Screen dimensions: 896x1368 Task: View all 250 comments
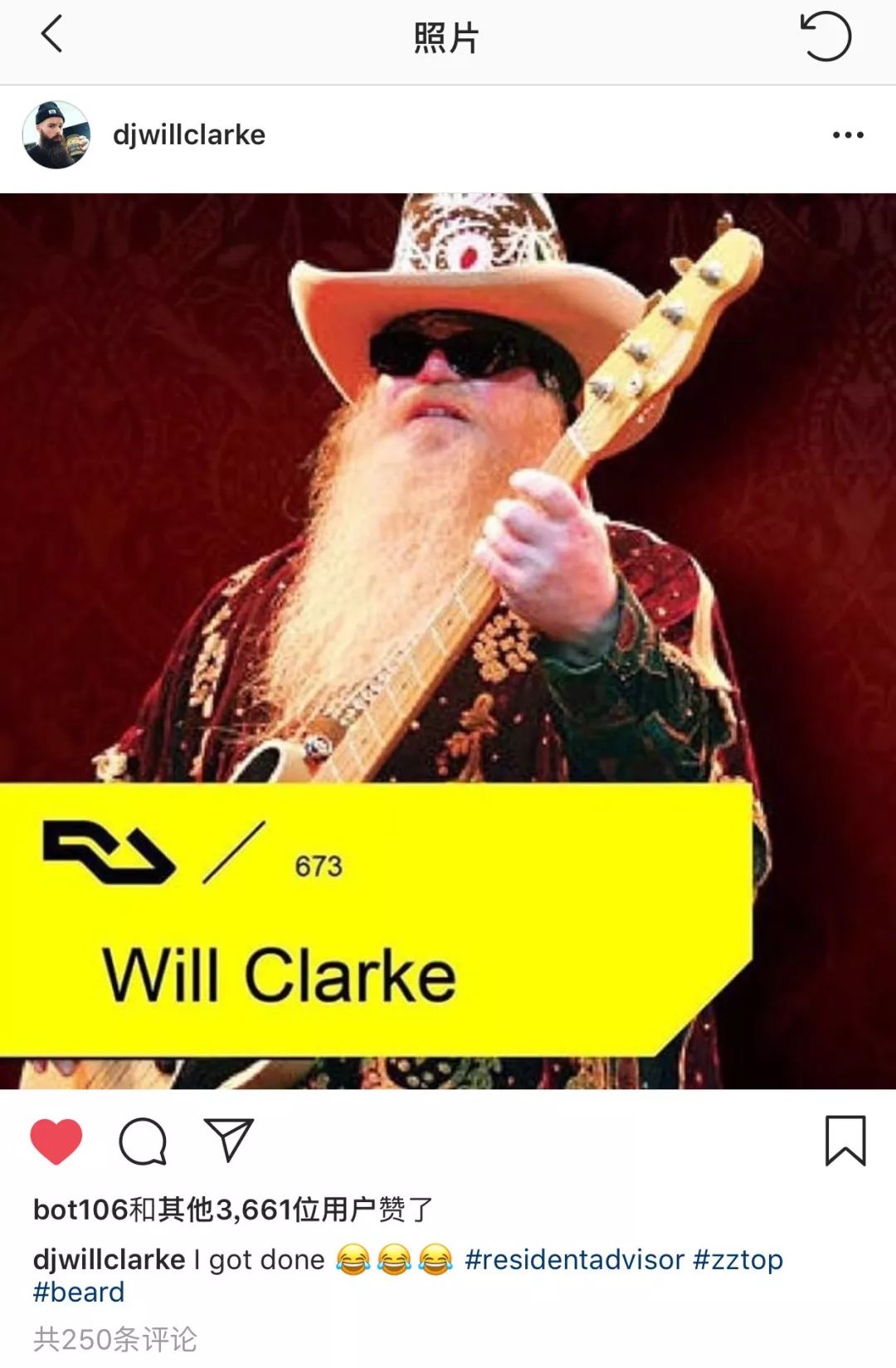115,1339
